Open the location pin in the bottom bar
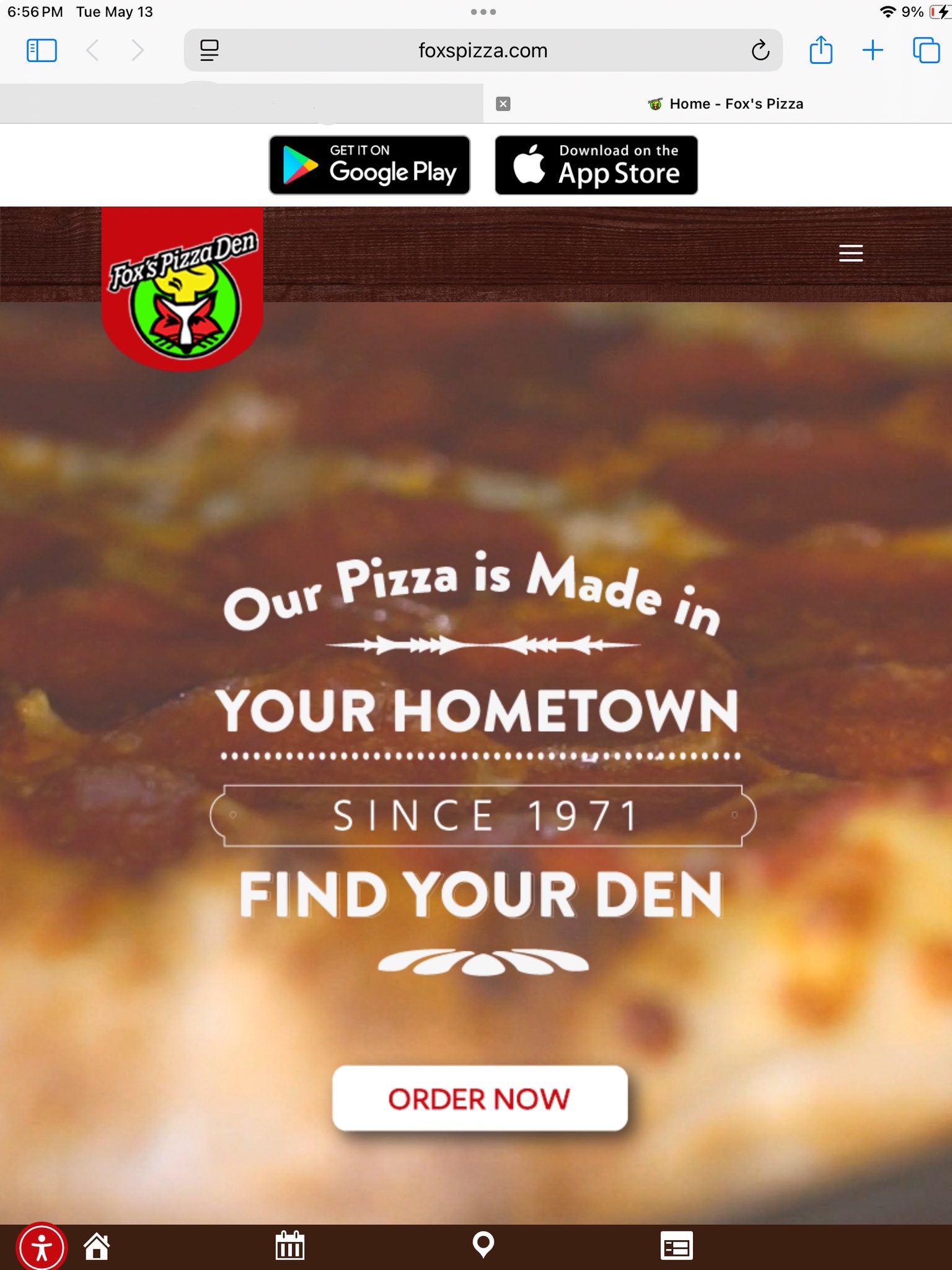 point(483,1245)
